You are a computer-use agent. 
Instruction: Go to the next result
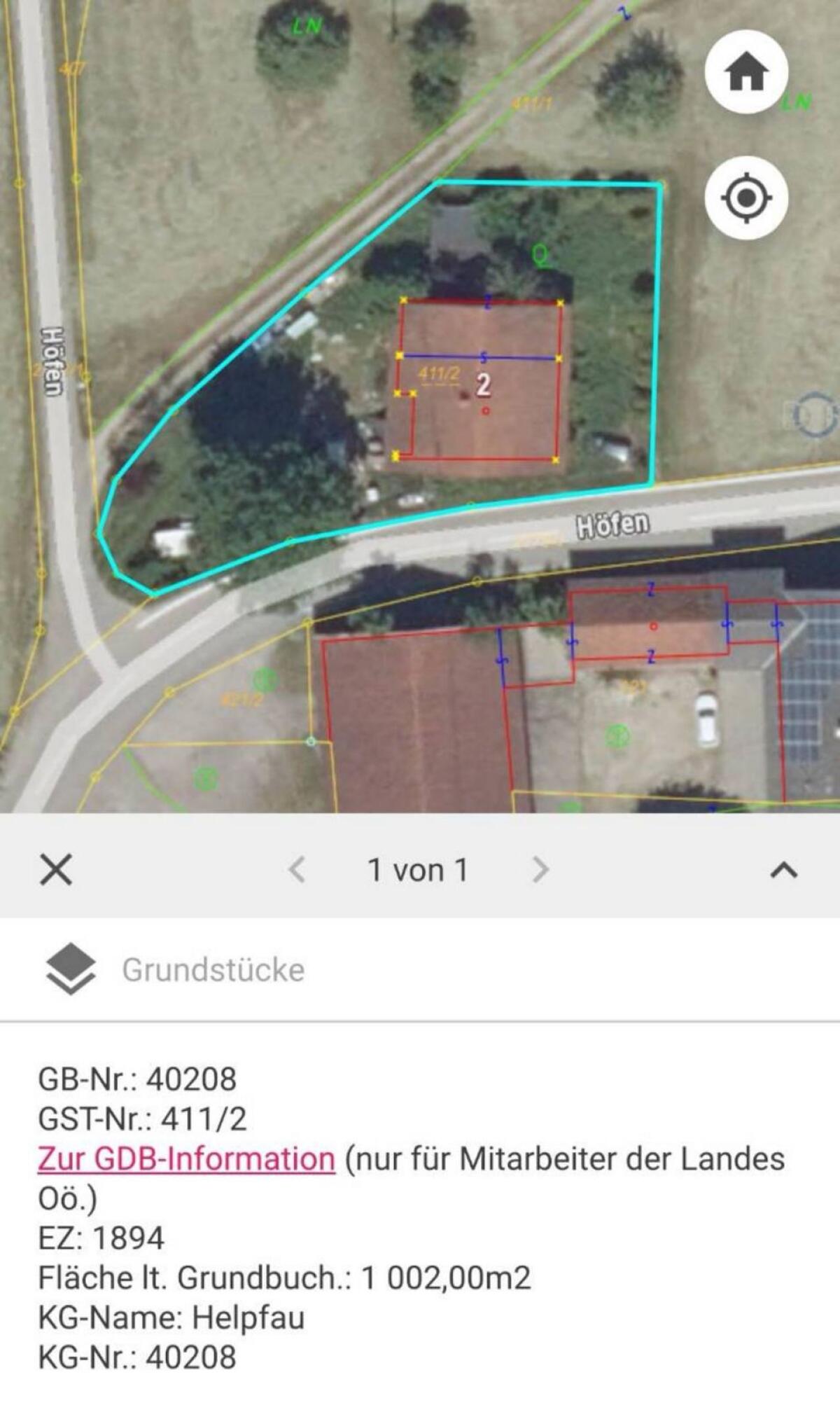pos(540,871)
